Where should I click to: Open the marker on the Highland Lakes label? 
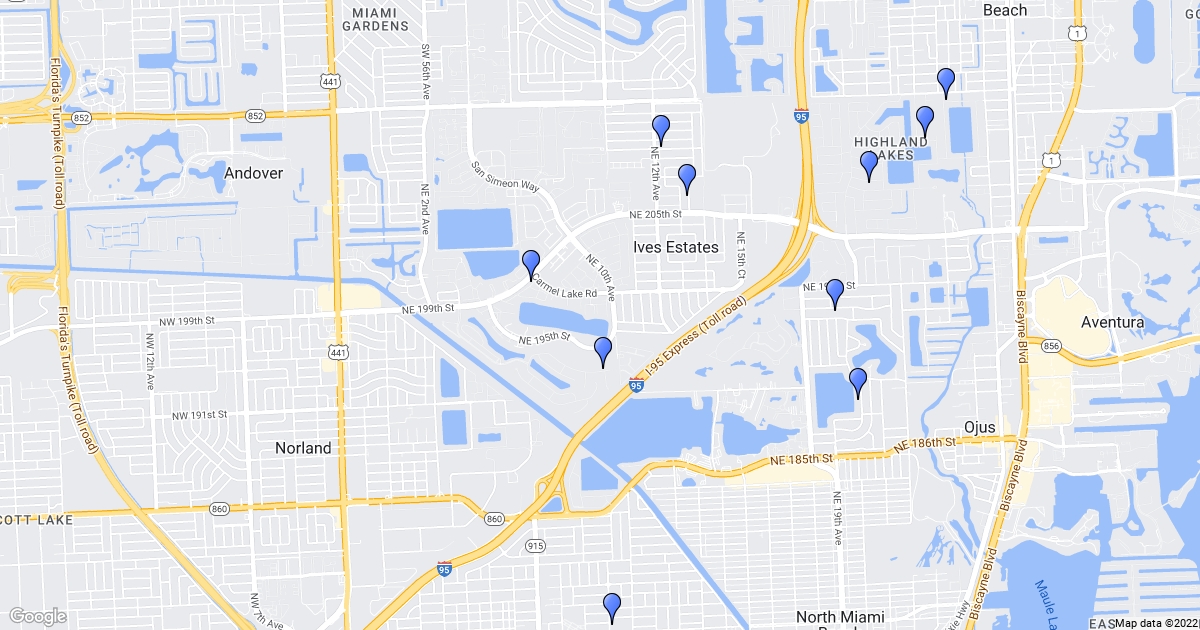pyautogui.click(x=868, y=164)
